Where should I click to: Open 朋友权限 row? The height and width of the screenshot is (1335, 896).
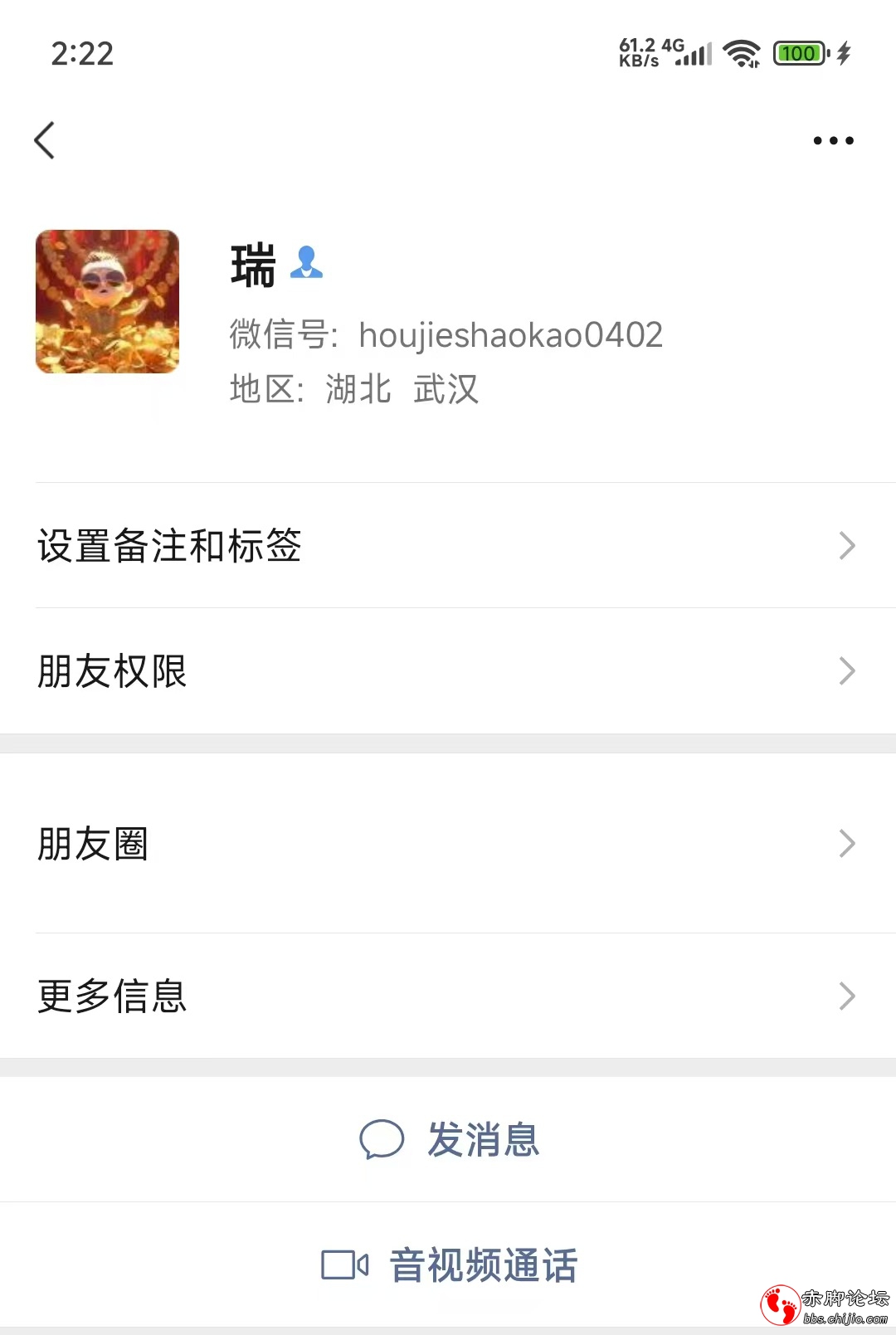(x=448, y=670)
